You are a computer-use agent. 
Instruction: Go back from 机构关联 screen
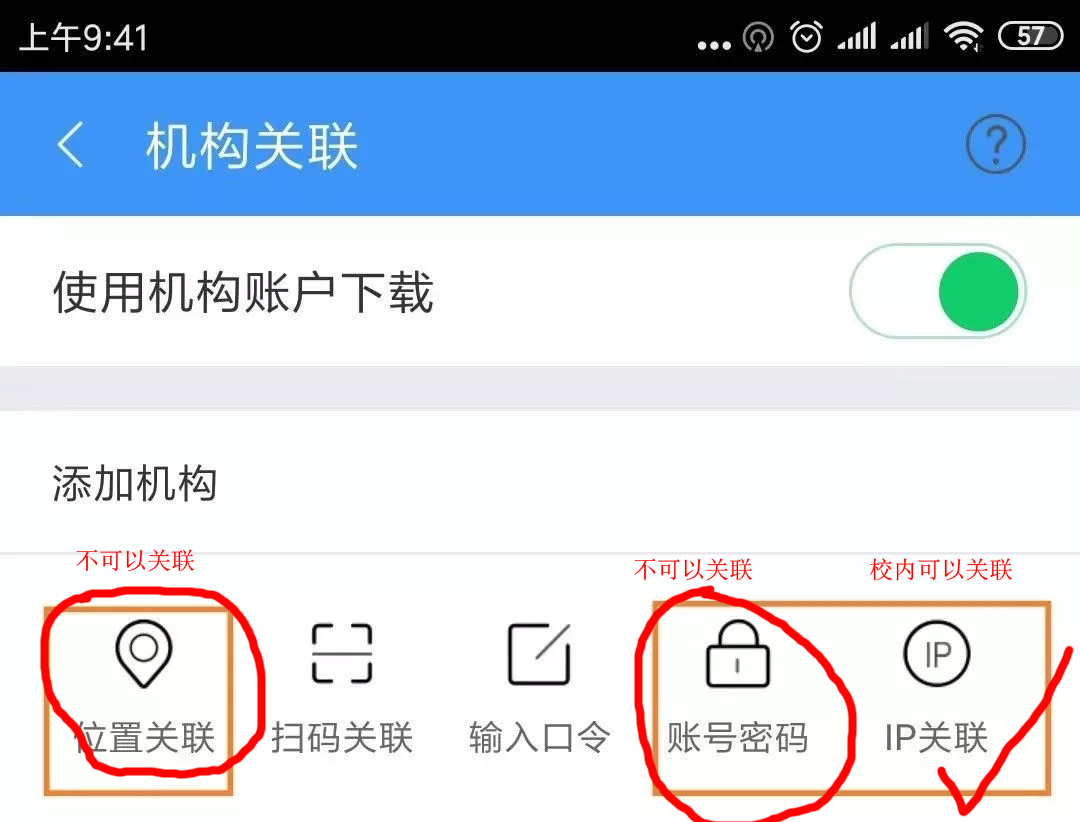[x=70, y=146]
